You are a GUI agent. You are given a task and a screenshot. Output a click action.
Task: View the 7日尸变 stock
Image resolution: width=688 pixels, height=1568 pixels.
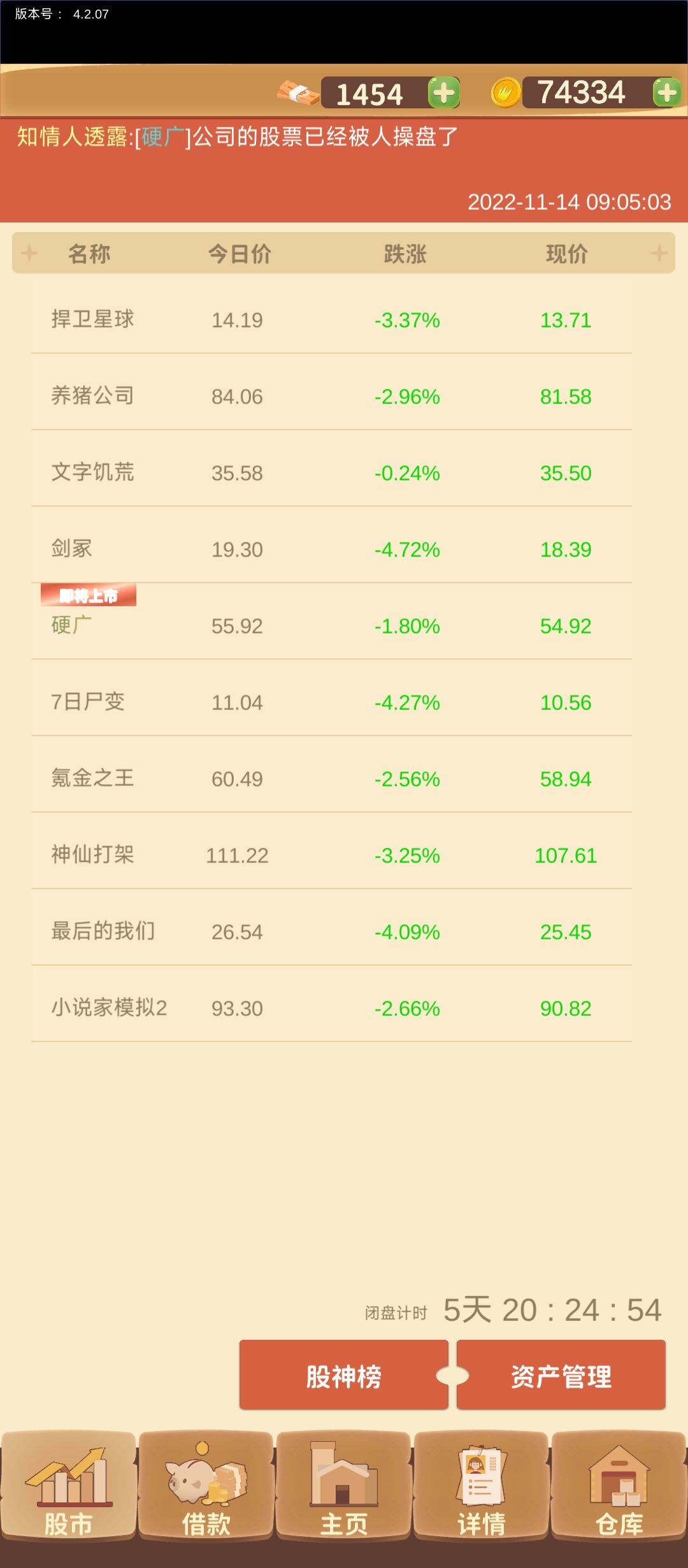point(331,702)
